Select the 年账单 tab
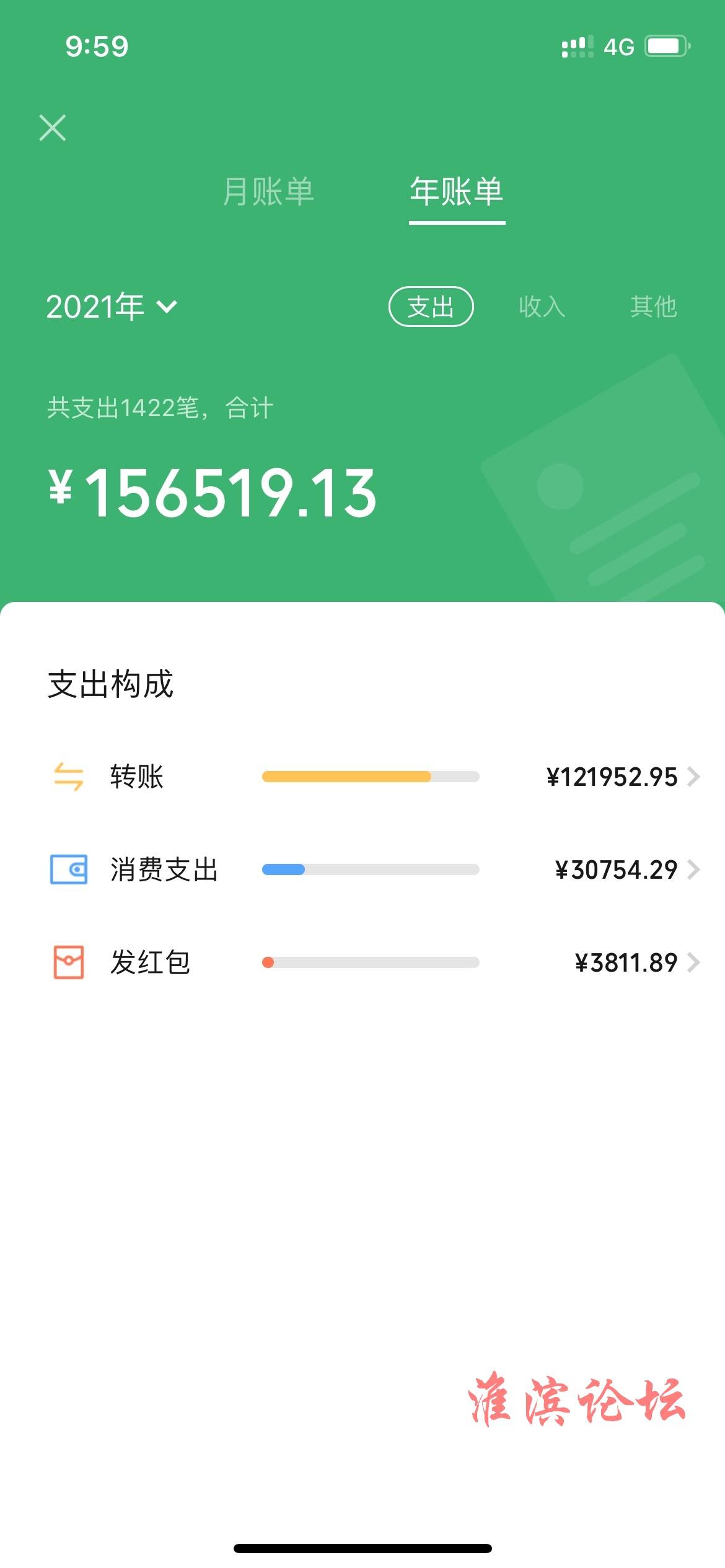 click(457, 191)
